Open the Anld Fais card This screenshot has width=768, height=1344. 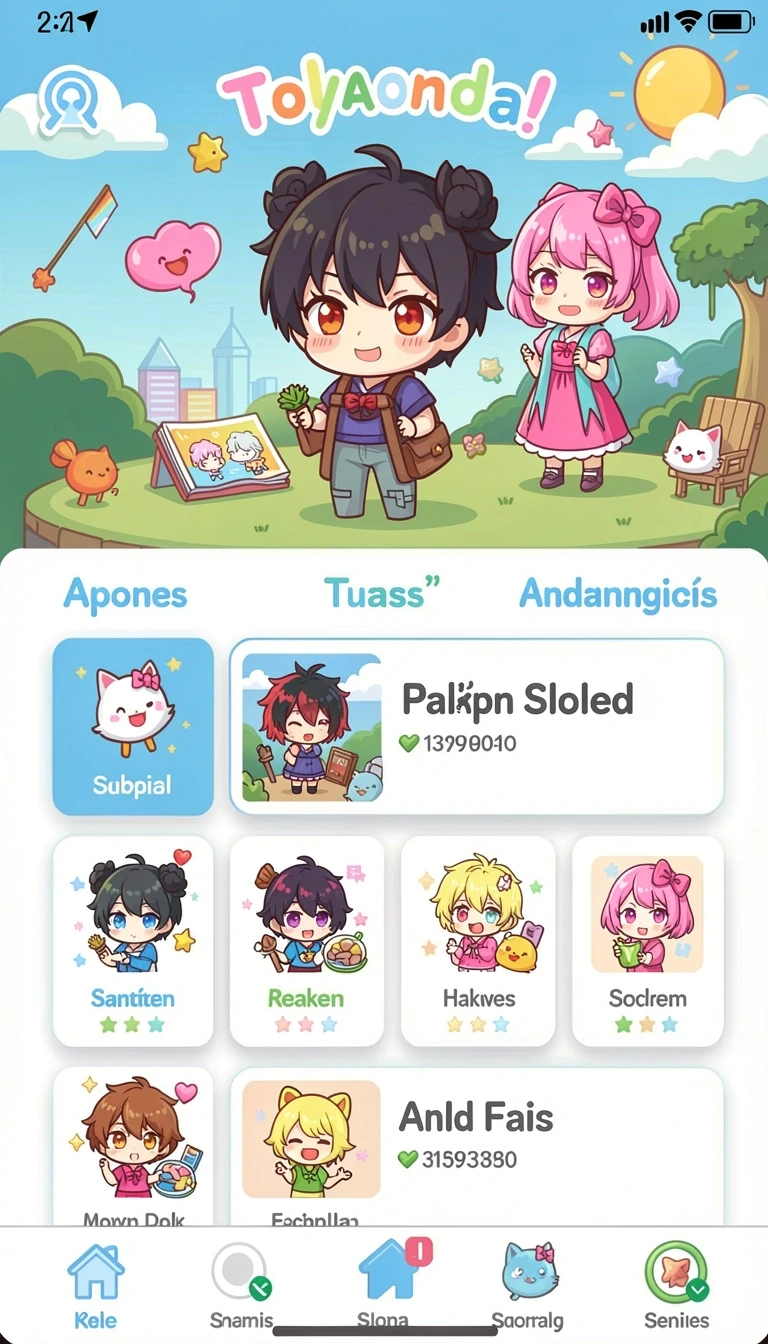click(477, 1146)
